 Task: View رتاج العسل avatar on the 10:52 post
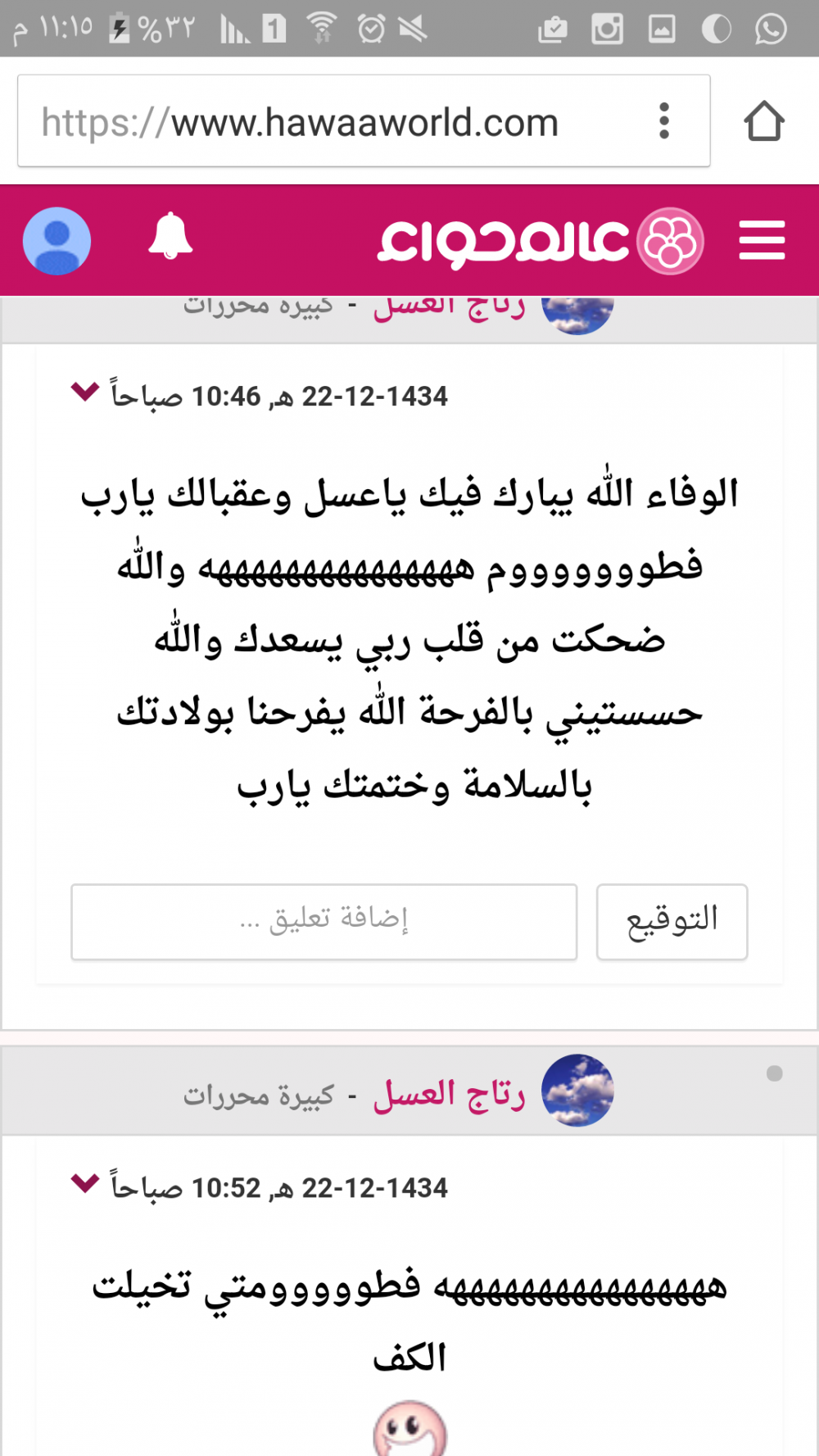[577, 1091]
